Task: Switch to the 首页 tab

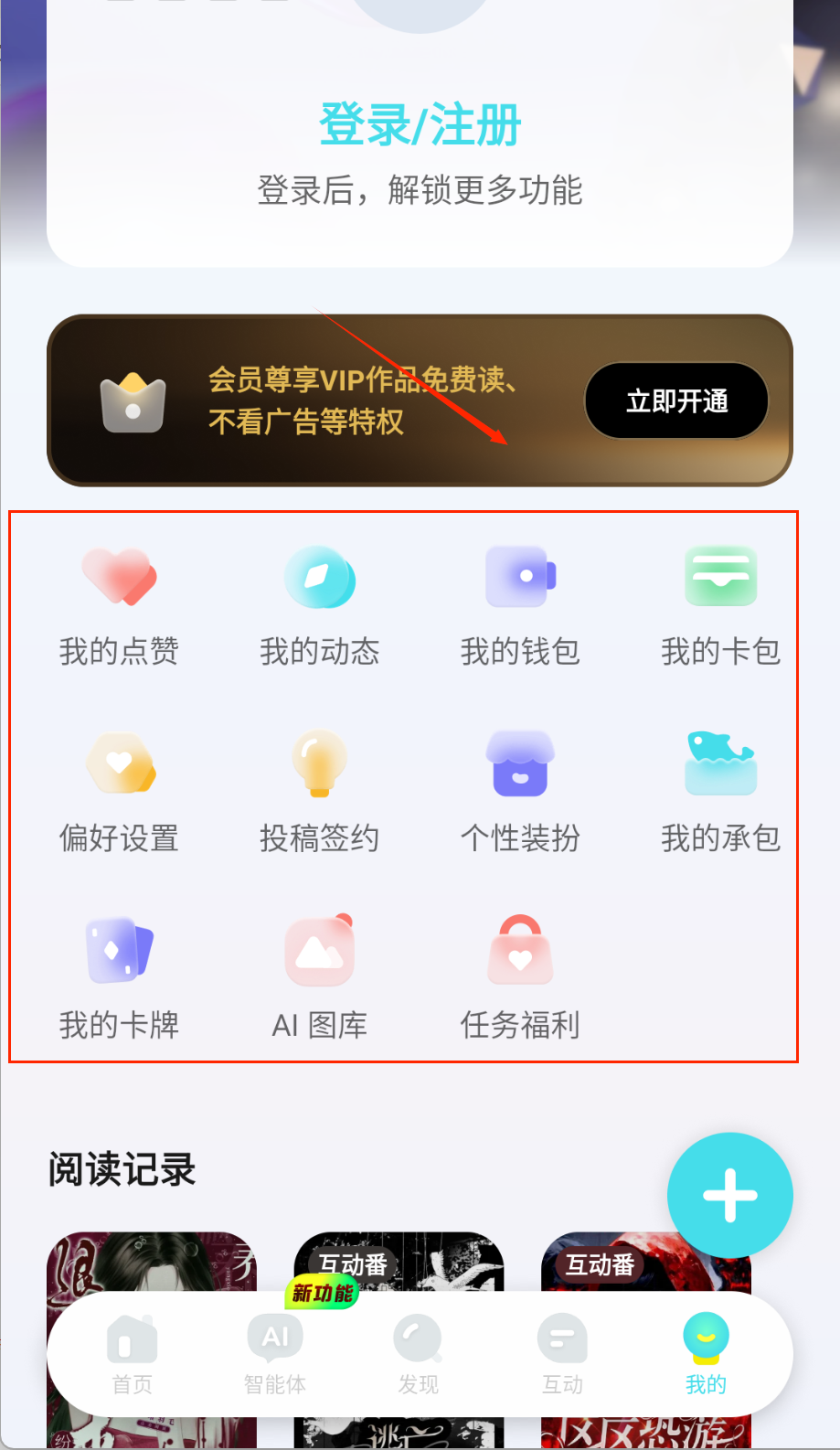Action: pyautogui.click(x=133, y=1354)
